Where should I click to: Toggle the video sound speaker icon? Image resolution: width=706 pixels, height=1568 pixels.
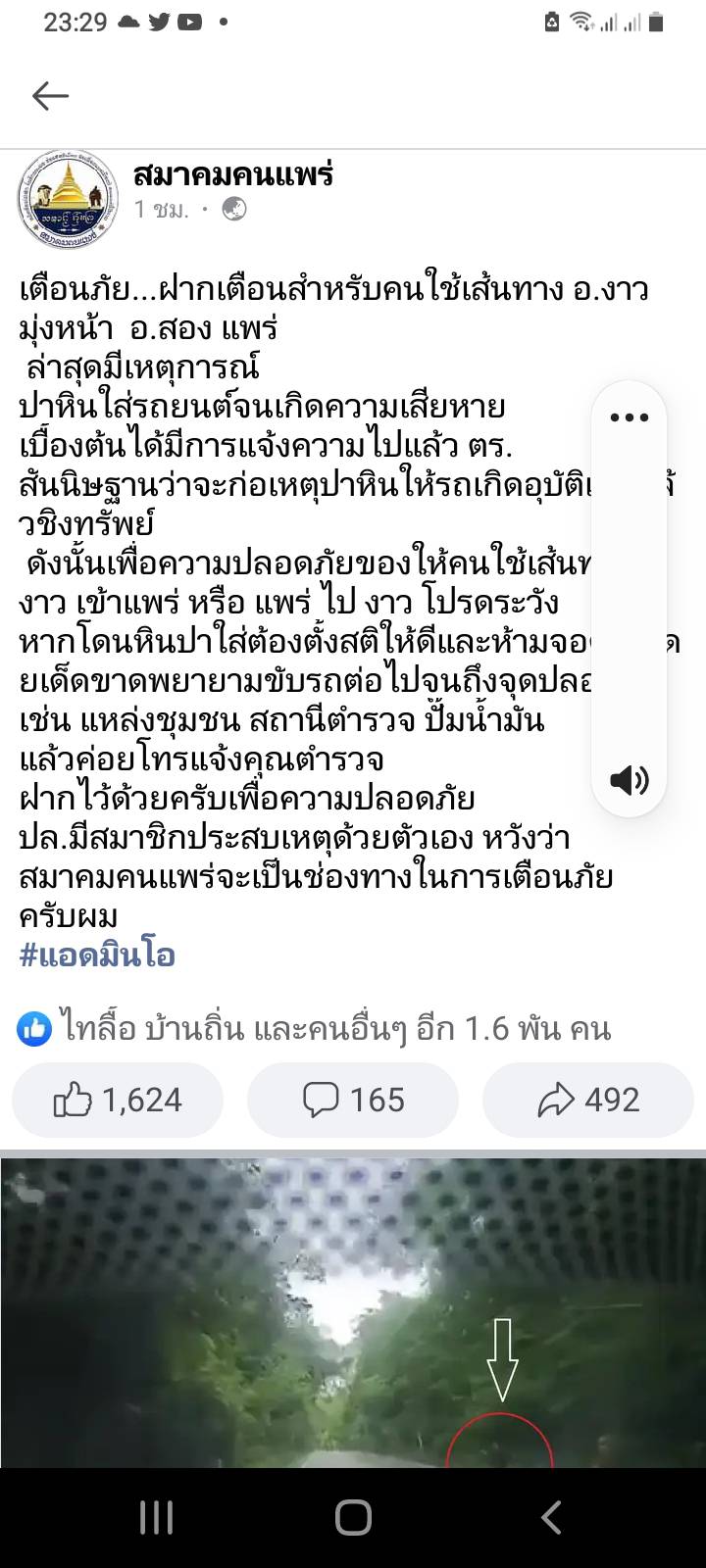(x=629, y=780)
